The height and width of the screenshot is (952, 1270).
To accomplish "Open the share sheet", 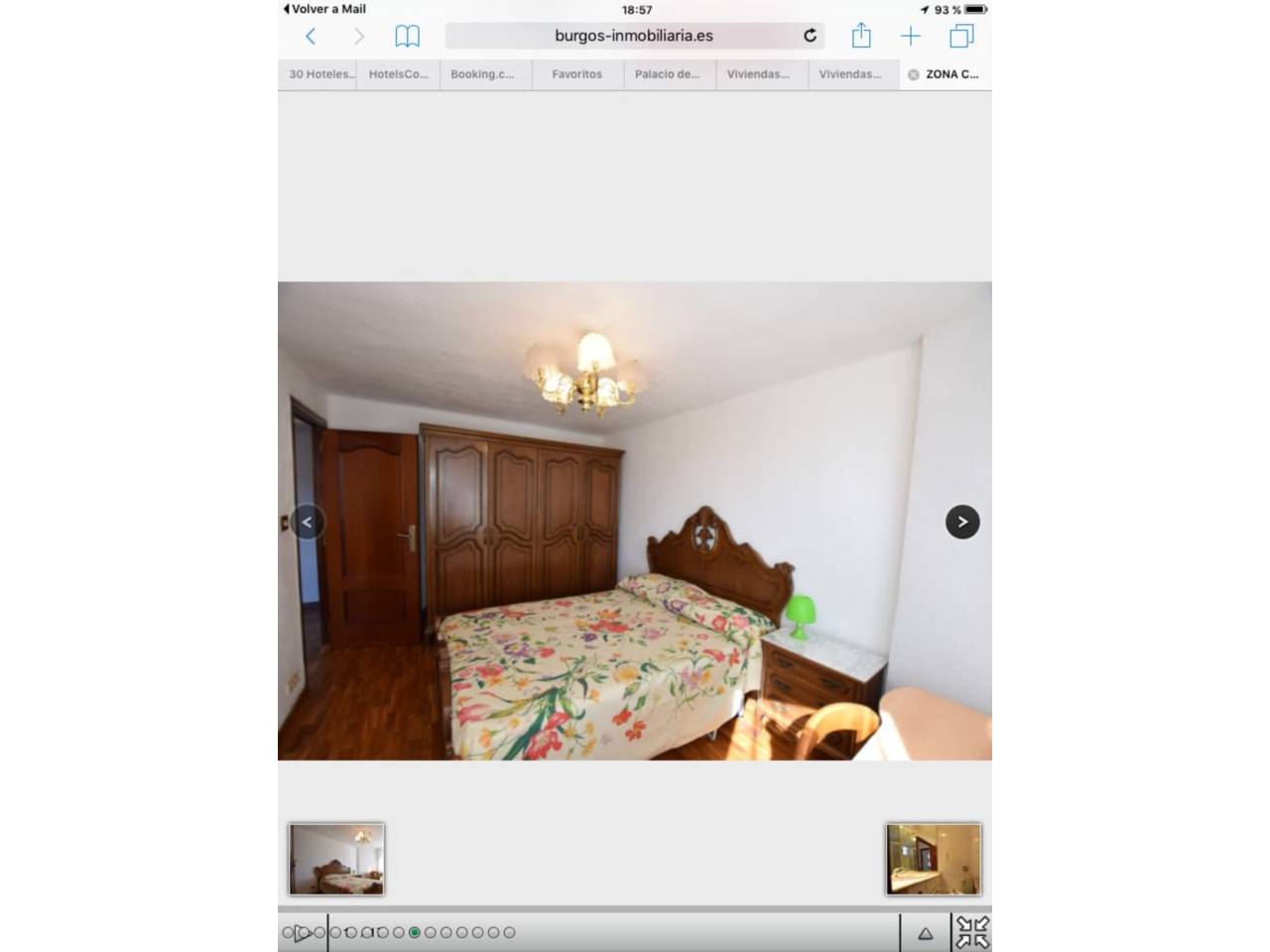I will coord(861,37).
